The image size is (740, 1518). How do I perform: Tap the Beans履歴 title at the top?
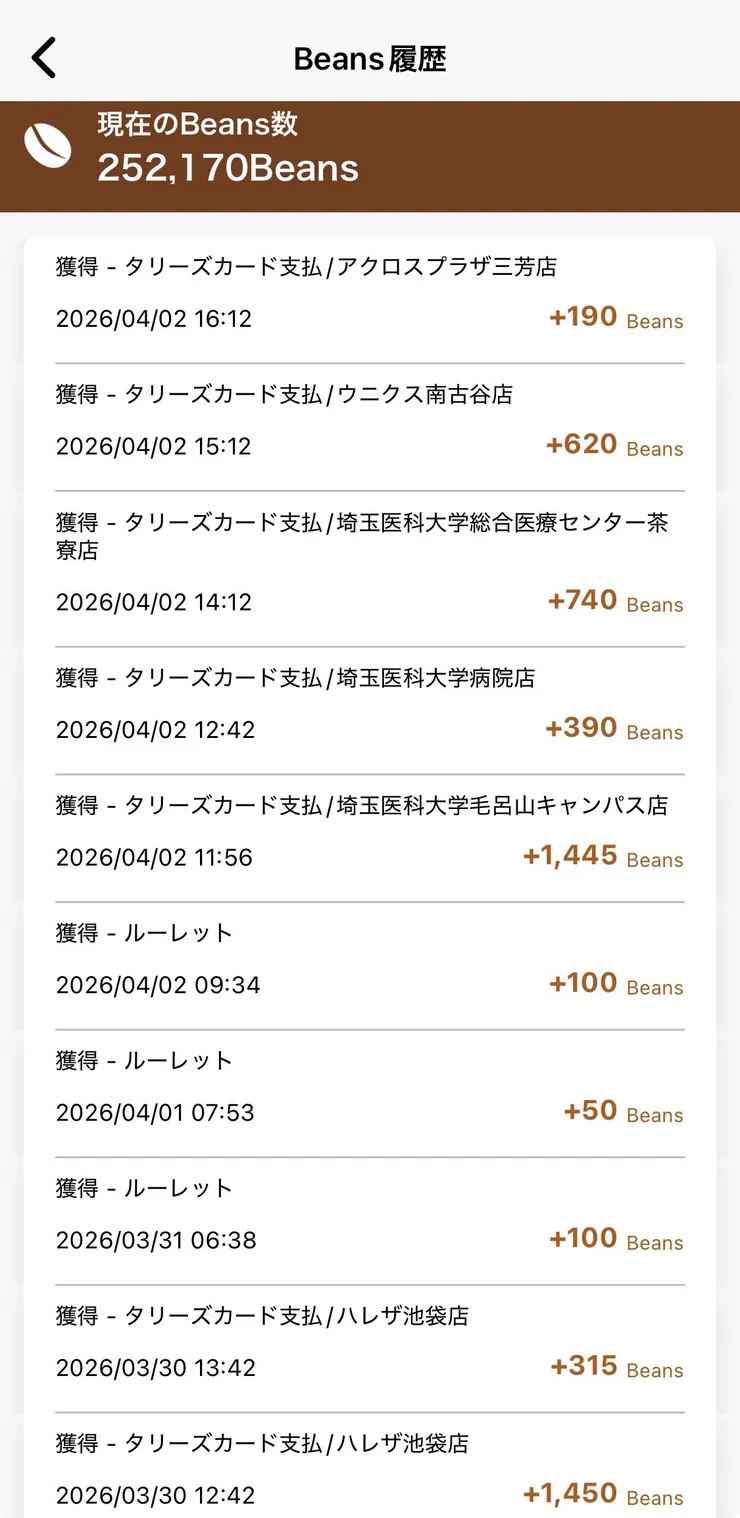tap(370, 57)
